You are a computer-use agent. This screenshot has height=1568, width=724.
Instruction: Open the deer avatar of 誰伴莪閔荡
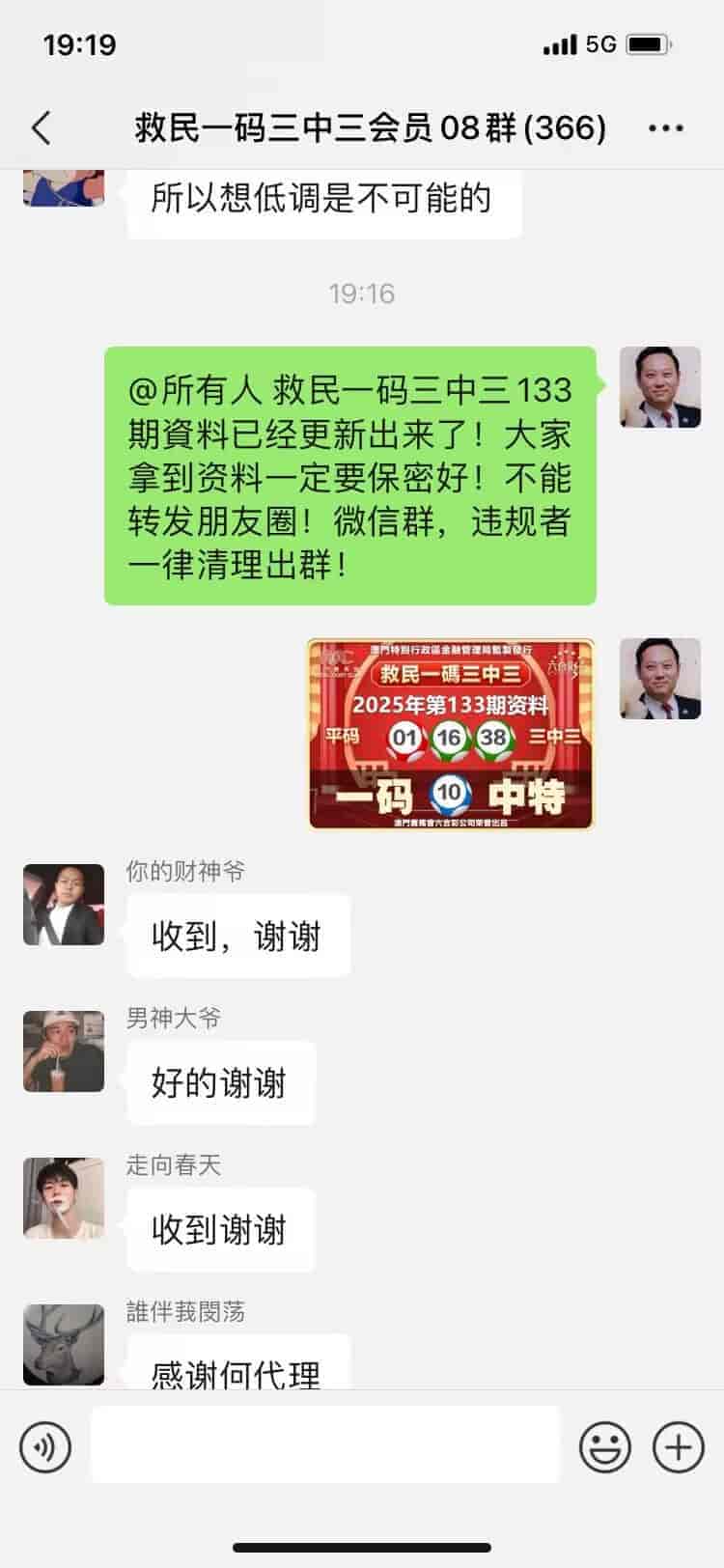tap(64, 1345)
